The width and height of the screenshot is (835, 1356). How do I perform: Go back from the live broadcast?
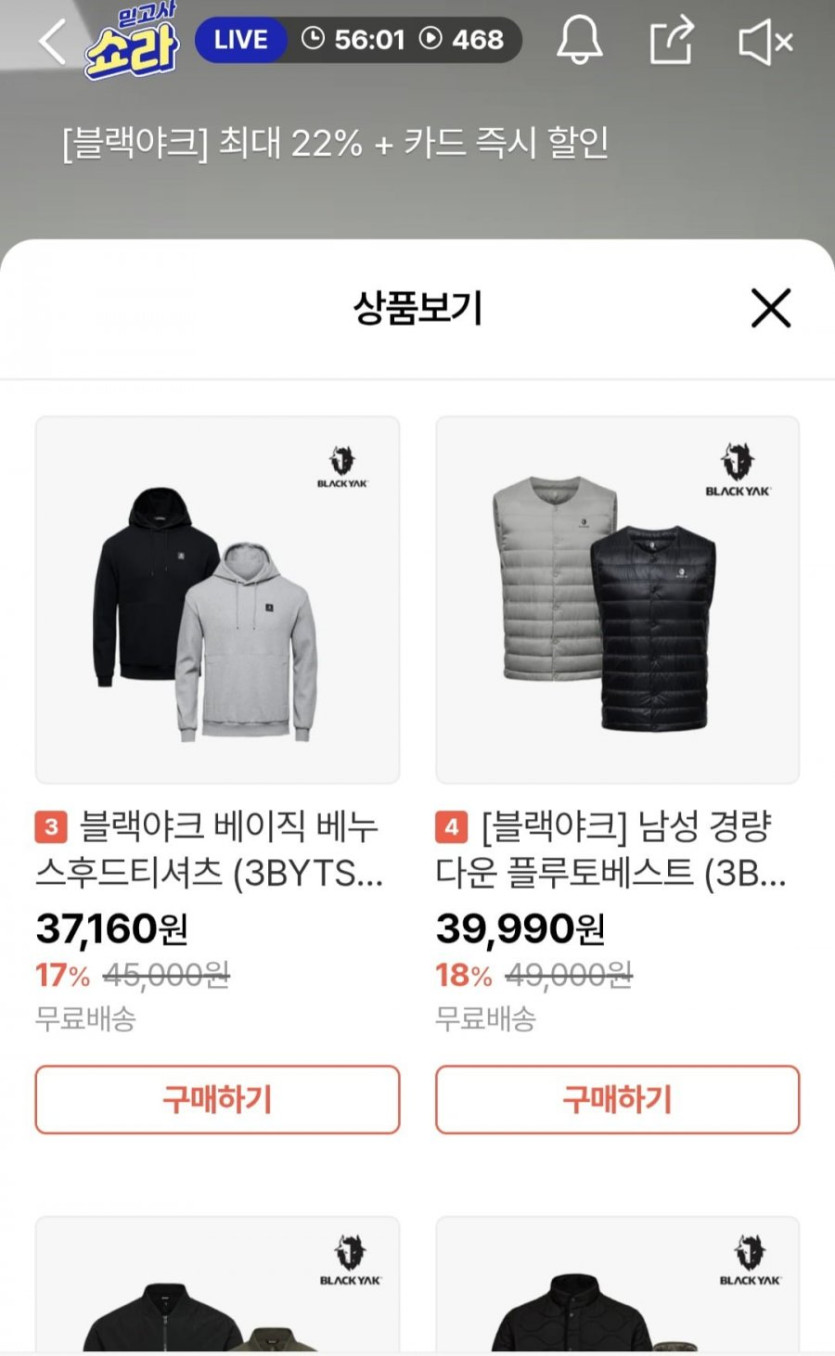[x=52, y=41]
